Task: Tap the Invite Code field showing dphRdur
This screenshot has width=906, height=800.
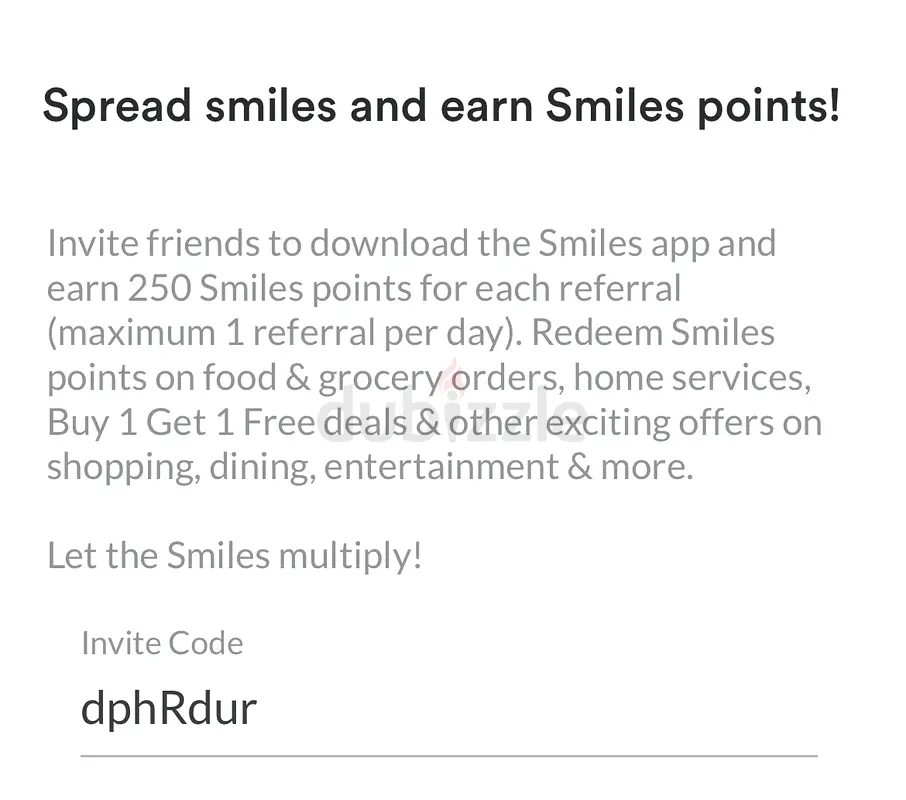Action: click(447, 710)
